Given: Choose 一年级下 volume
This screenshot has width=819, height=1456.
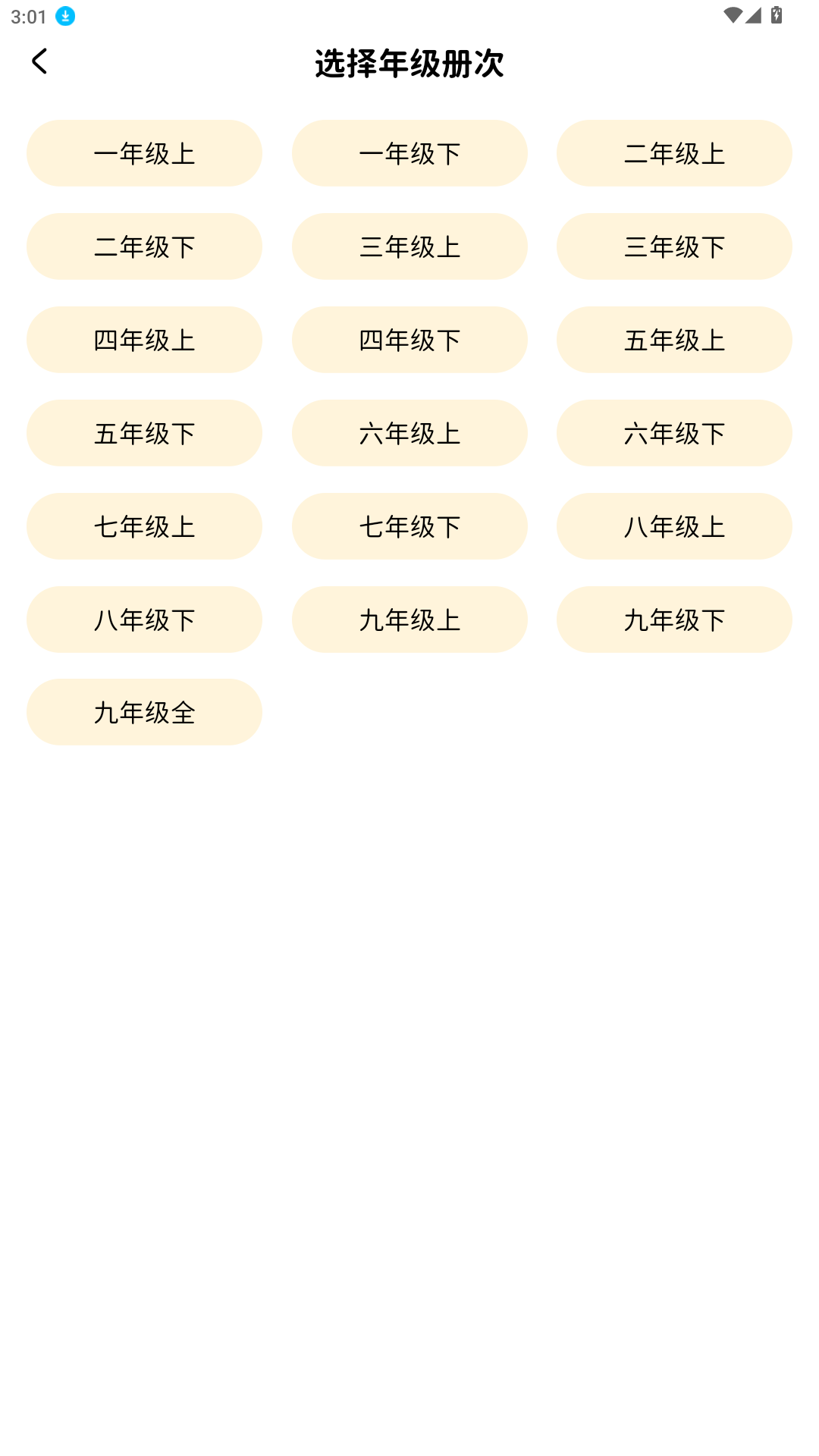Looking at the screenshot, I should pos(409,153).
